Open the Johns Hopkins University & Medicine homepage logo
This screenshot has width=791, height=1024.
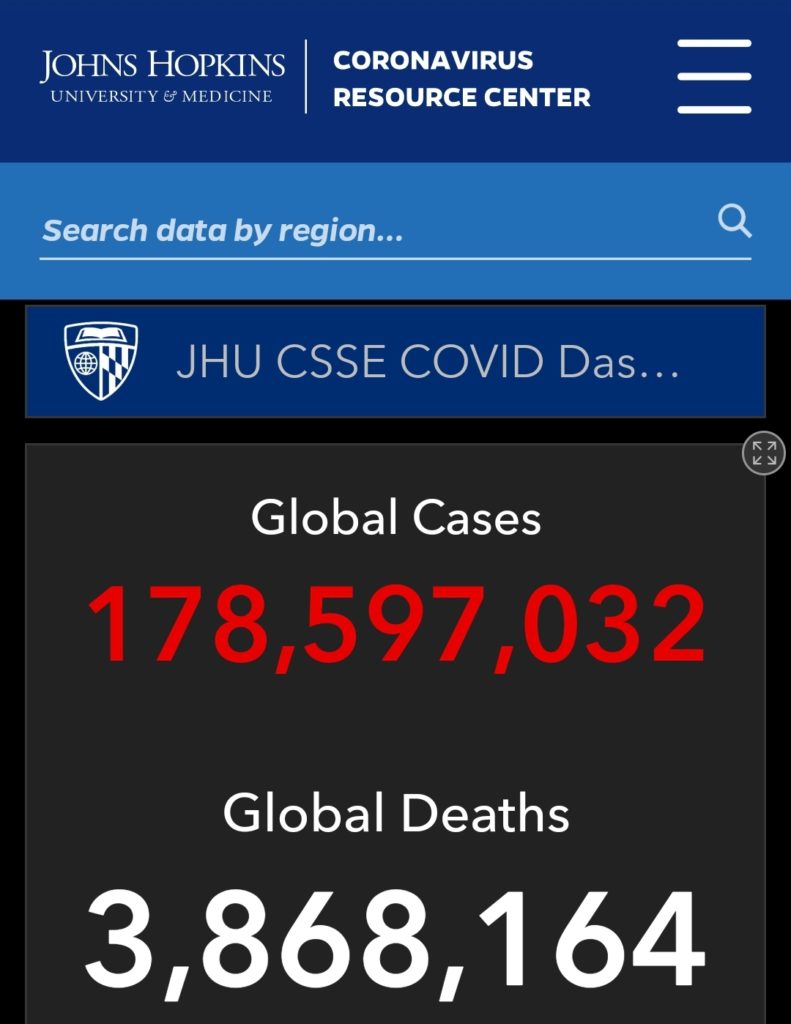pyautogui.click(x=162, y=76)
